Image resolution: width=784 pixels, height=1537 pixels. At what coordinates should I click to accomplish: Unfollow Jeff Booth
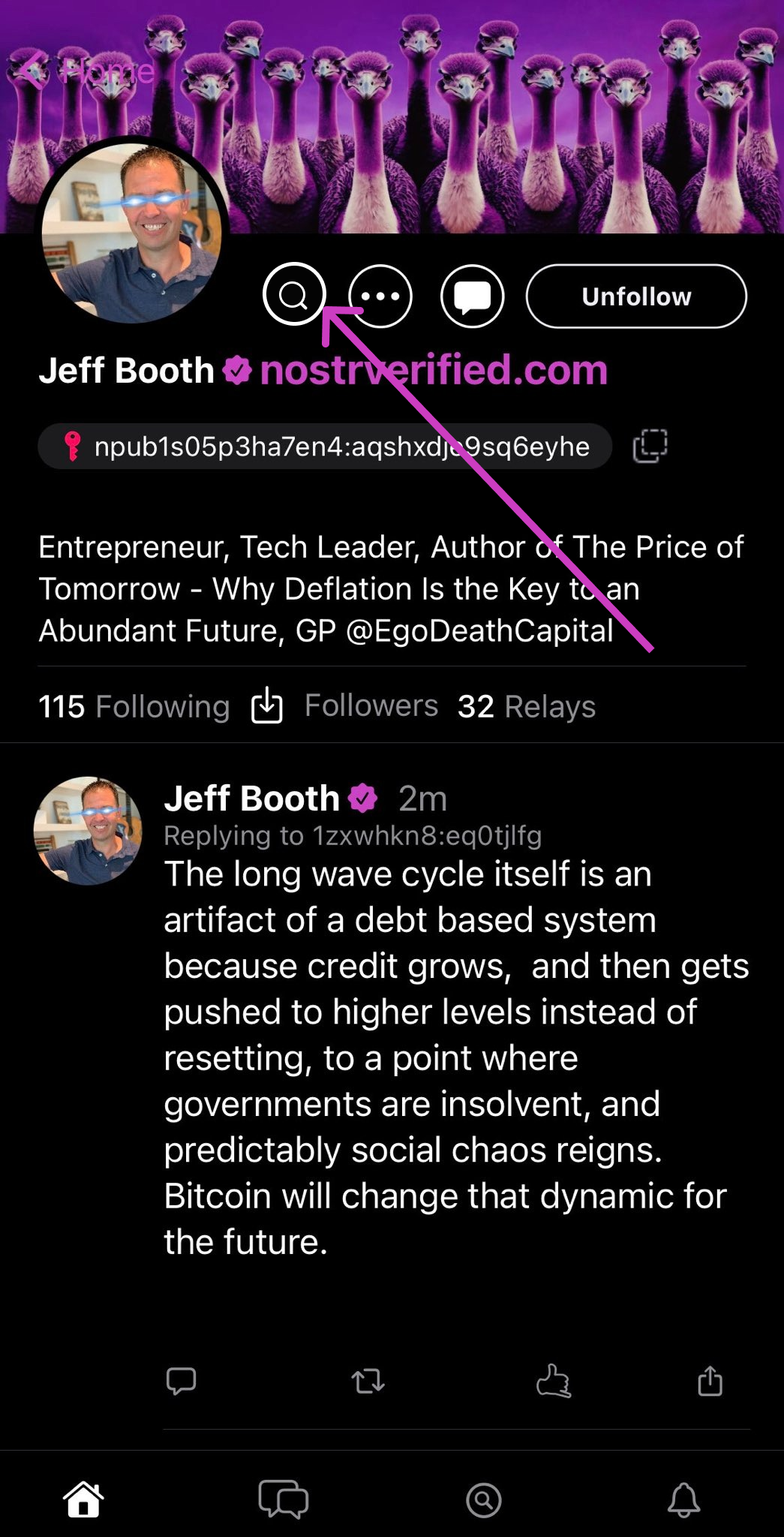pyautogui.click(x=636, y=296)
